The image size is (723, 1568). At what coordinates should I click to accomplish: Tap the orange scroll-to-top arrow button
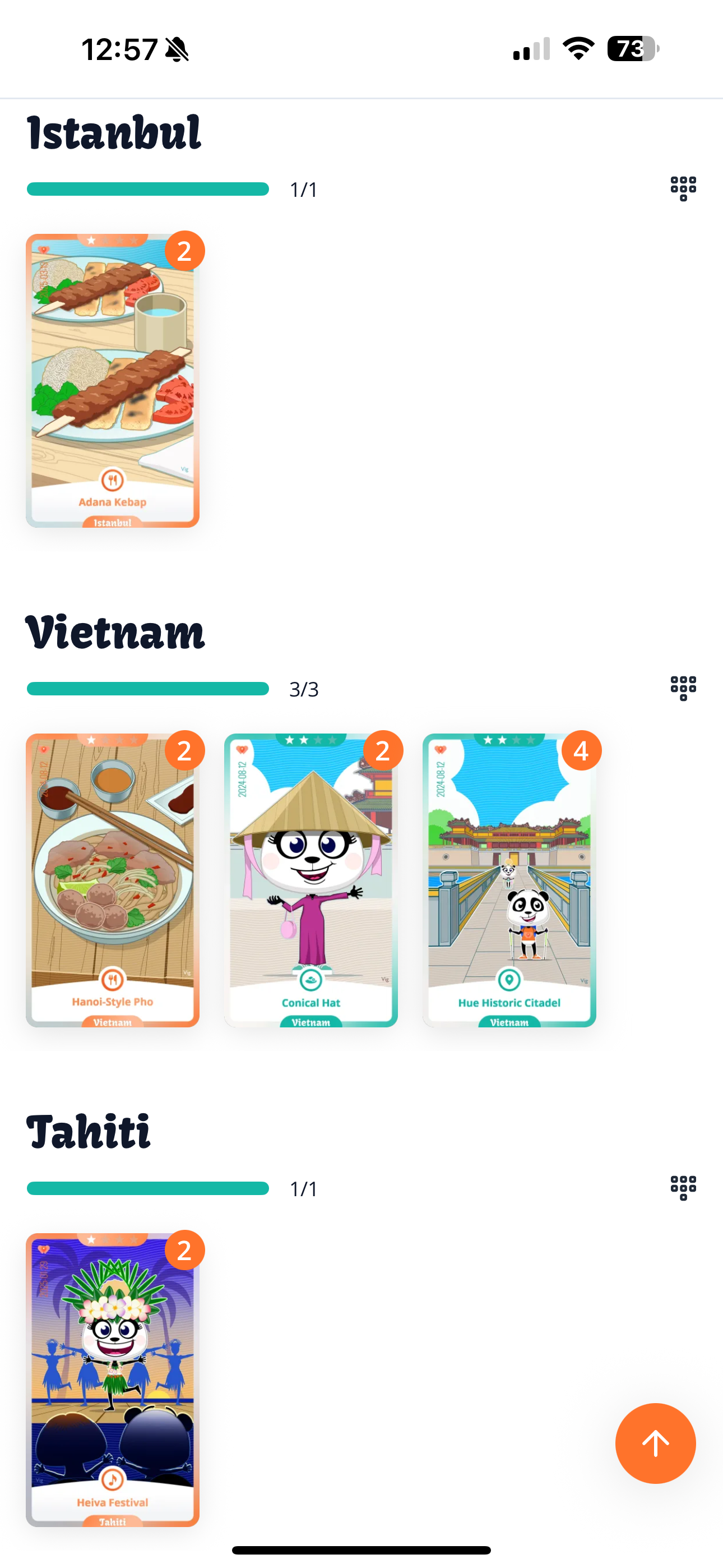[x=655, y=1443]
